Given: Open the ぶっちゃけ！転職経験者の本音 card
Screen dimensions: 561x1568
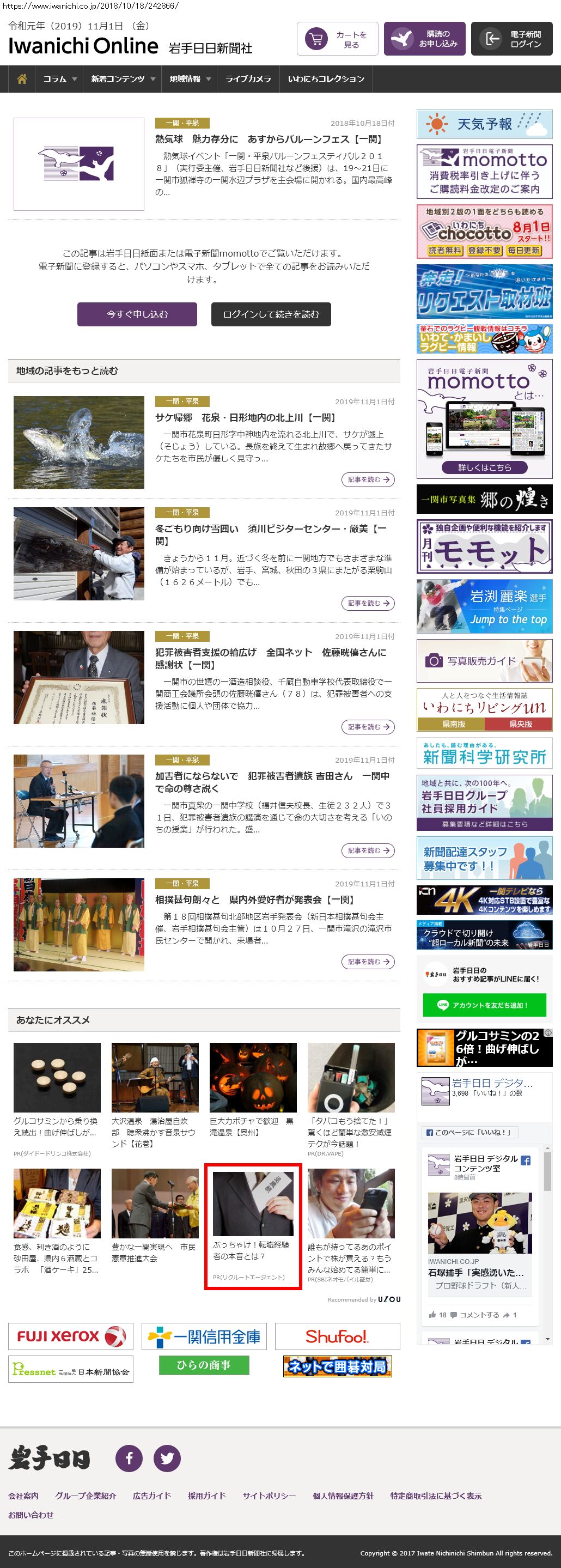Looking at the screenshot, I should click(x=253, y=1225).
